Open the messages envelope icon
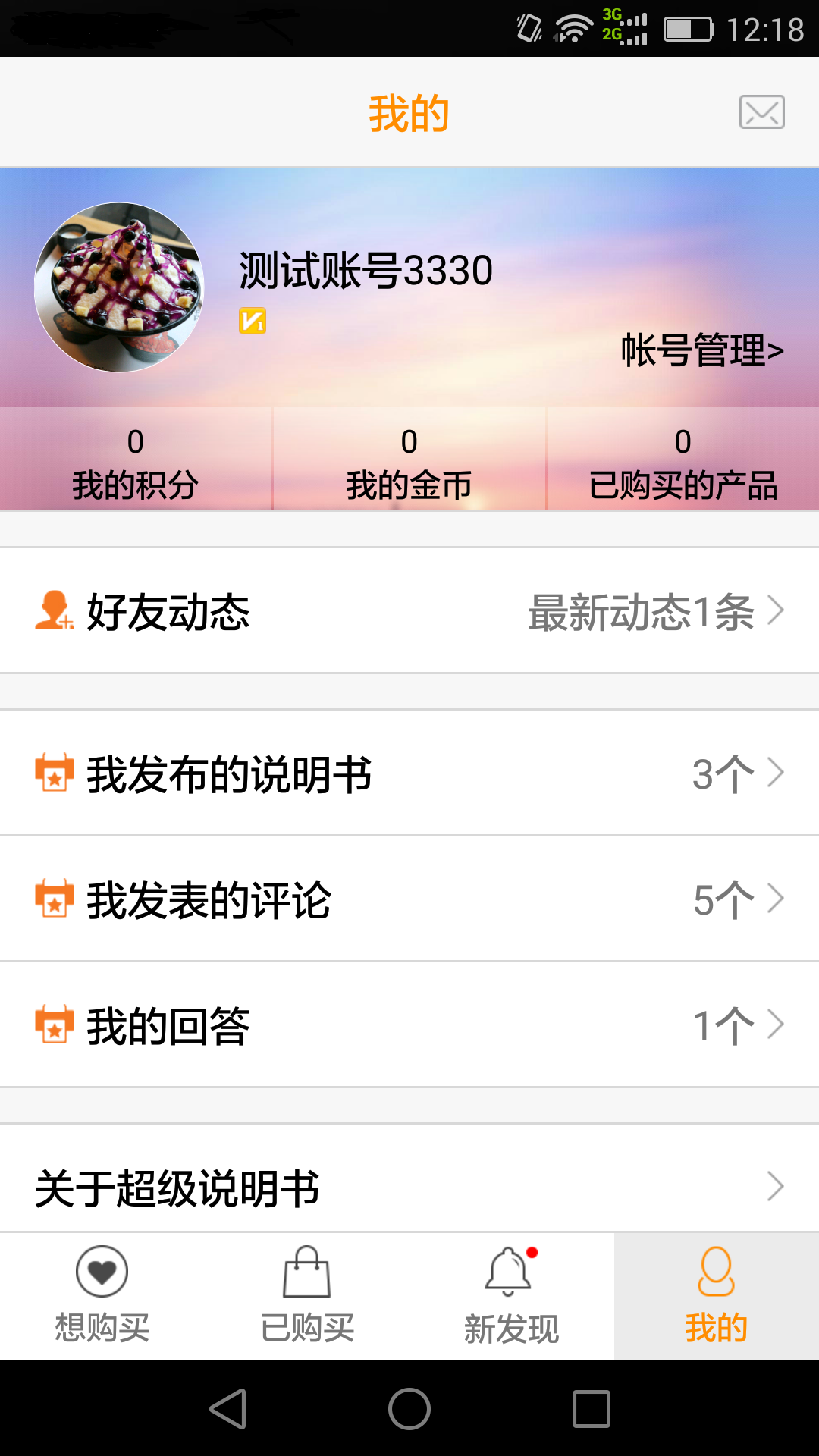The image size is (819, 1456). [761, 112]
